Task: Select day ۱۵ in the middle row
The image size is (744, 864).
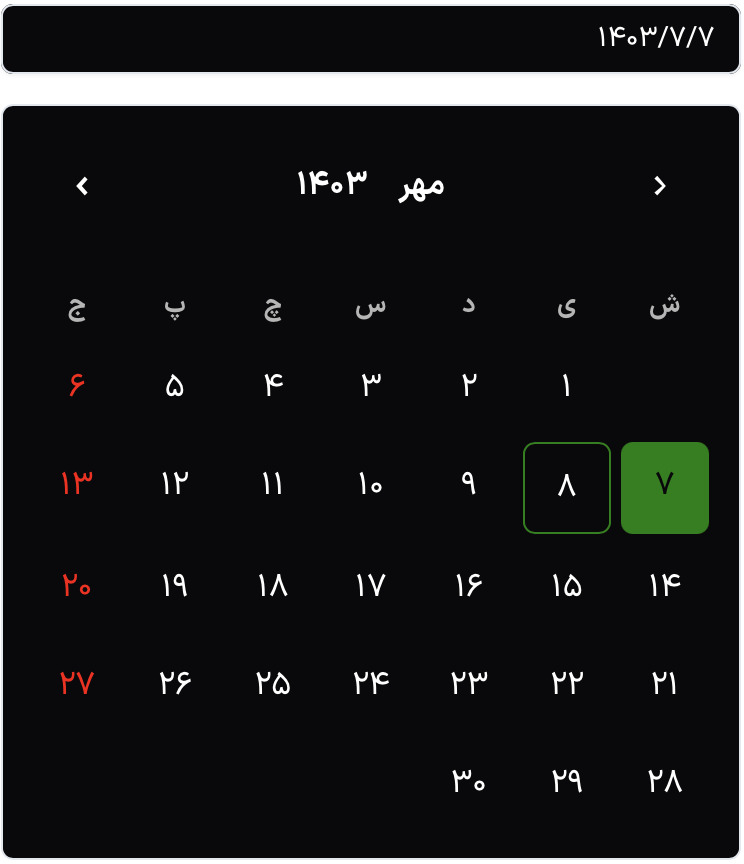Action: point(566,586)
